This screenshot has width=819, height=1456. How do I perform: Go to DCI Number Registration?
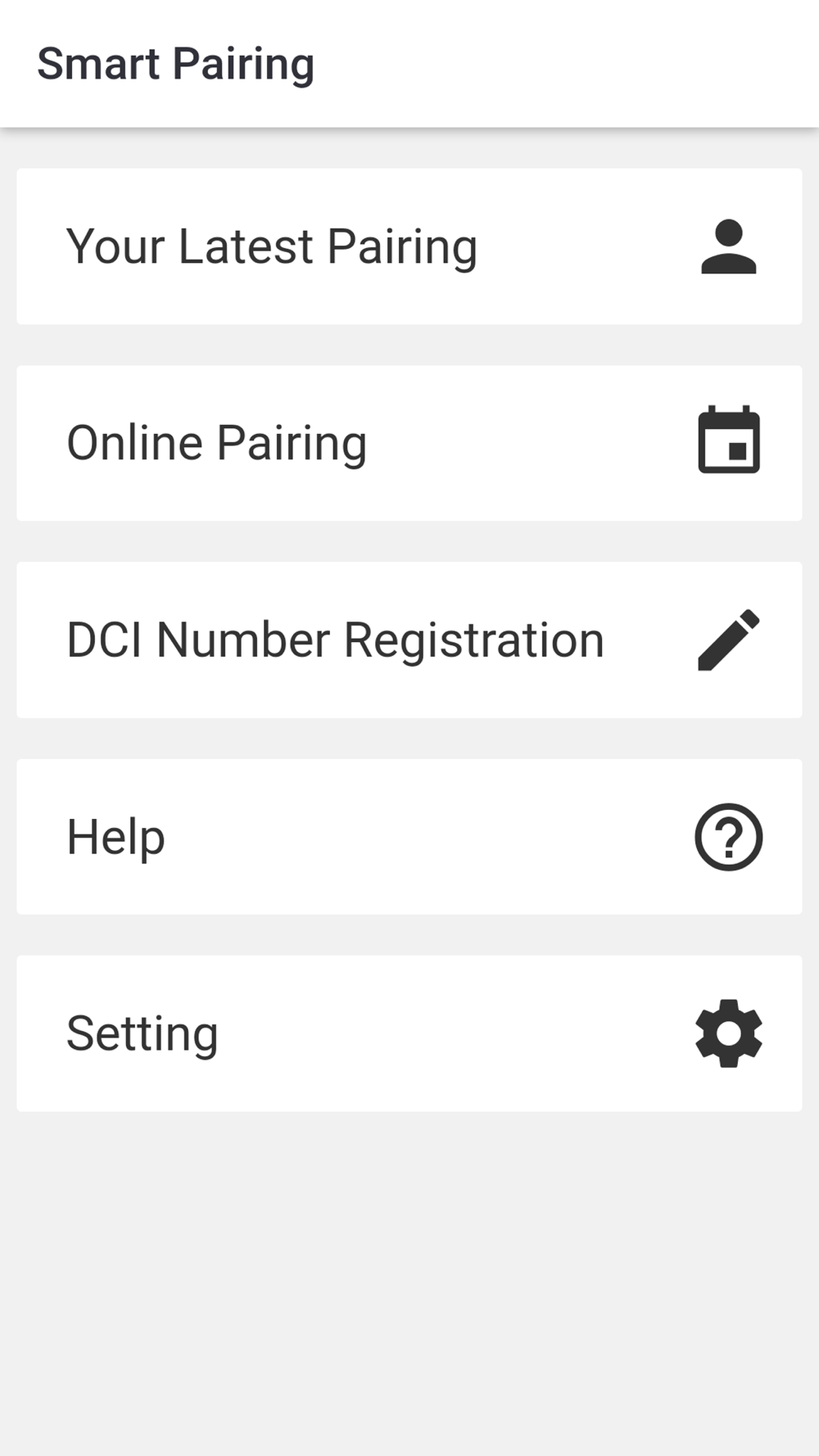[409, 640]
